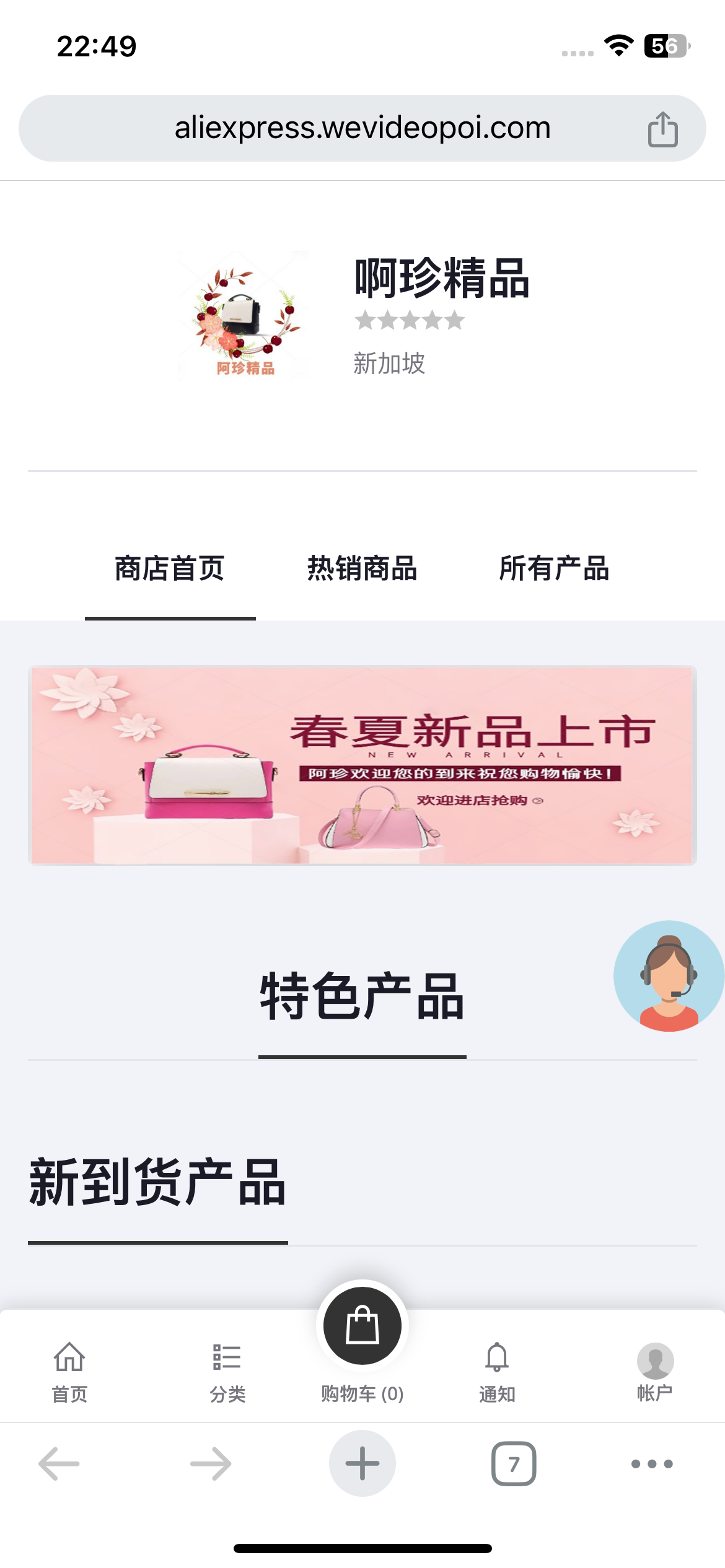The width and height of the screenshot is (725, 1568).
Task: Open a new browser tab
Action: [362, 1464]
